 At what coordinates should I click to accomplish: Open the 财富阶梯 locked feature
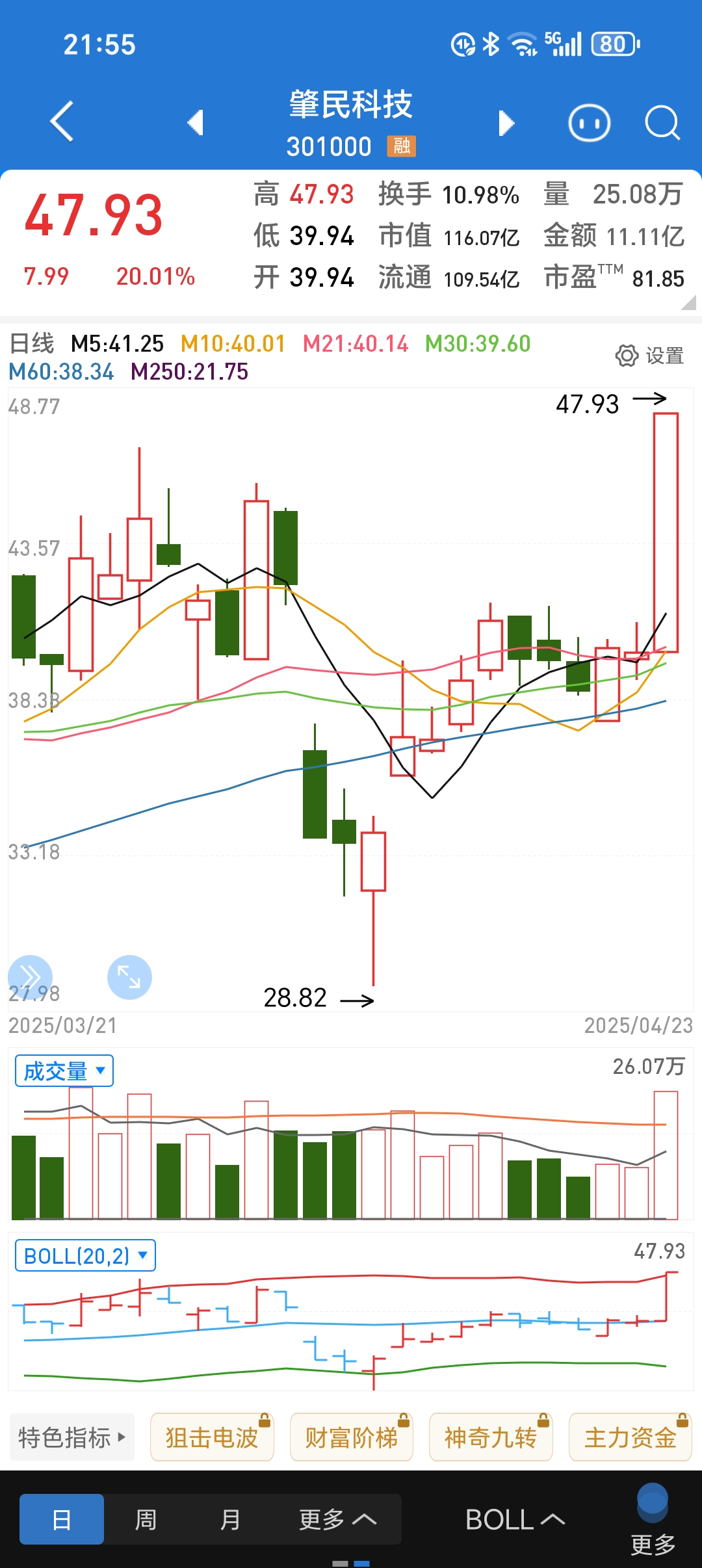click(x=352, y=1437)
